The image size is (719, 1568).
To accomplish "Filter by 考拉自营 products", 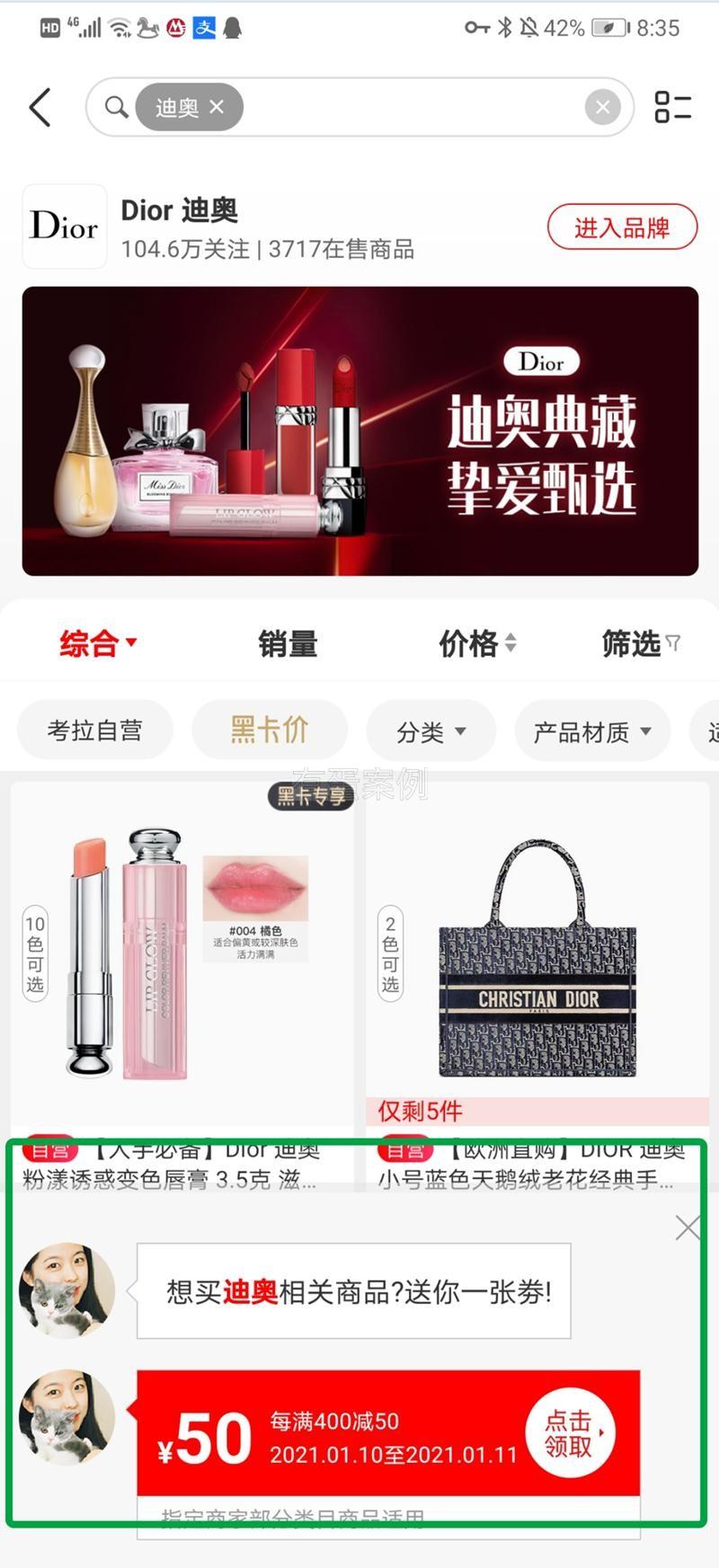I will [x=94, y=731].
